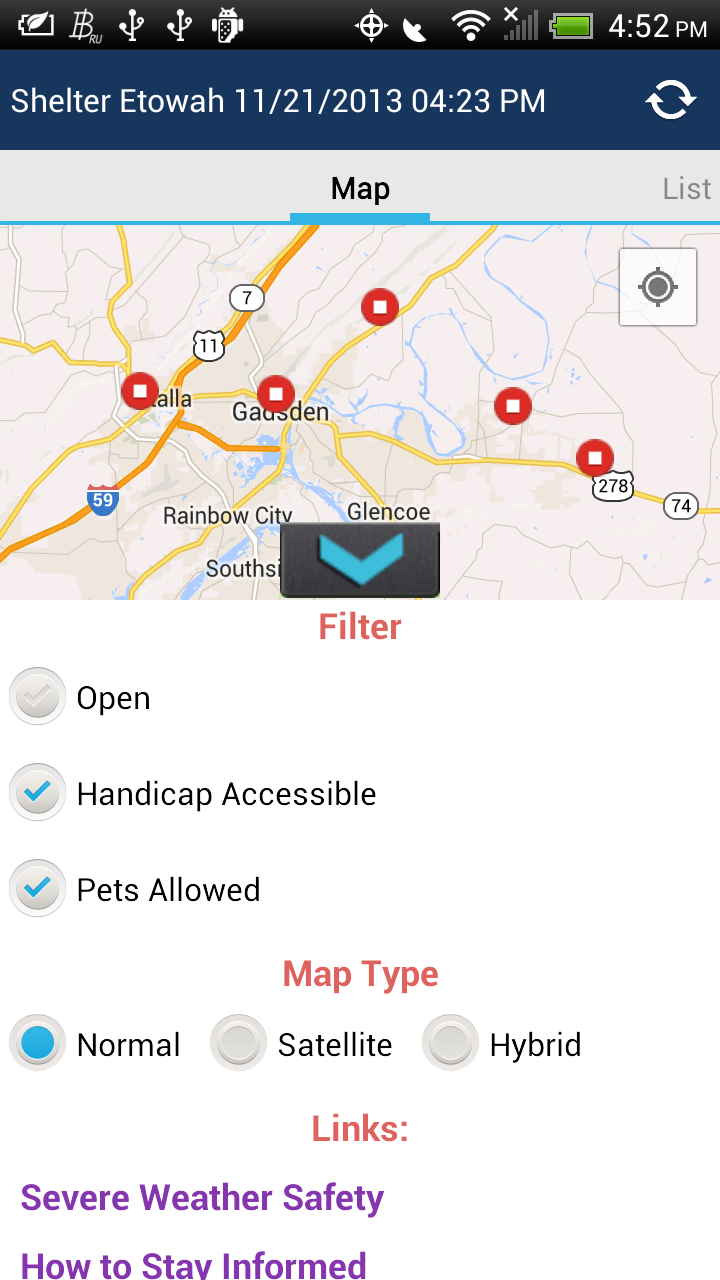720x1280 pixels.
Task: Uncheck Handicap Accessible filter
Action: [38, 793]
